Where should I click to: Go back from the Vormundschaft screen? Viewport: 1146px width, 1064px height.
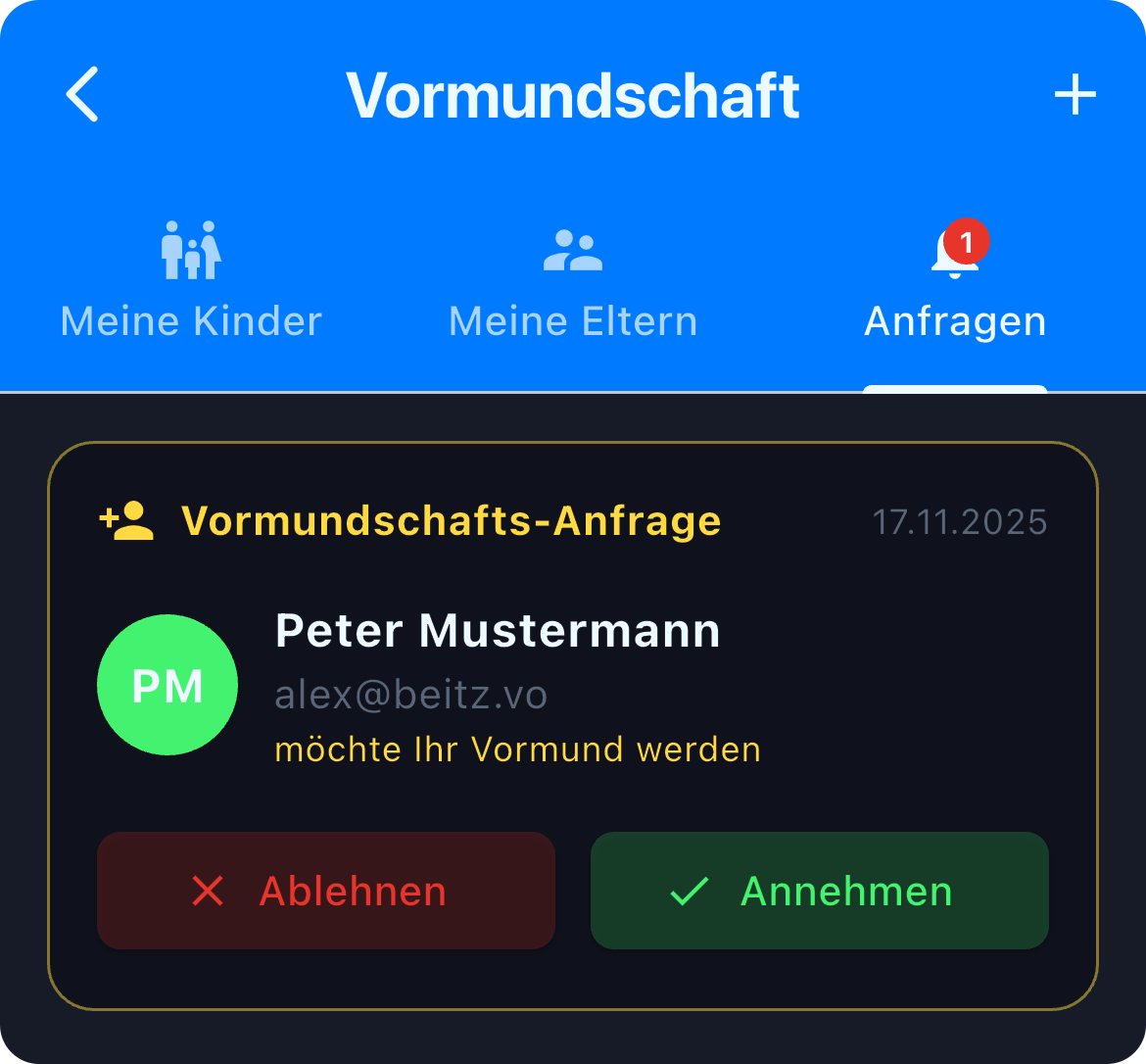click(x=82, y=95)
